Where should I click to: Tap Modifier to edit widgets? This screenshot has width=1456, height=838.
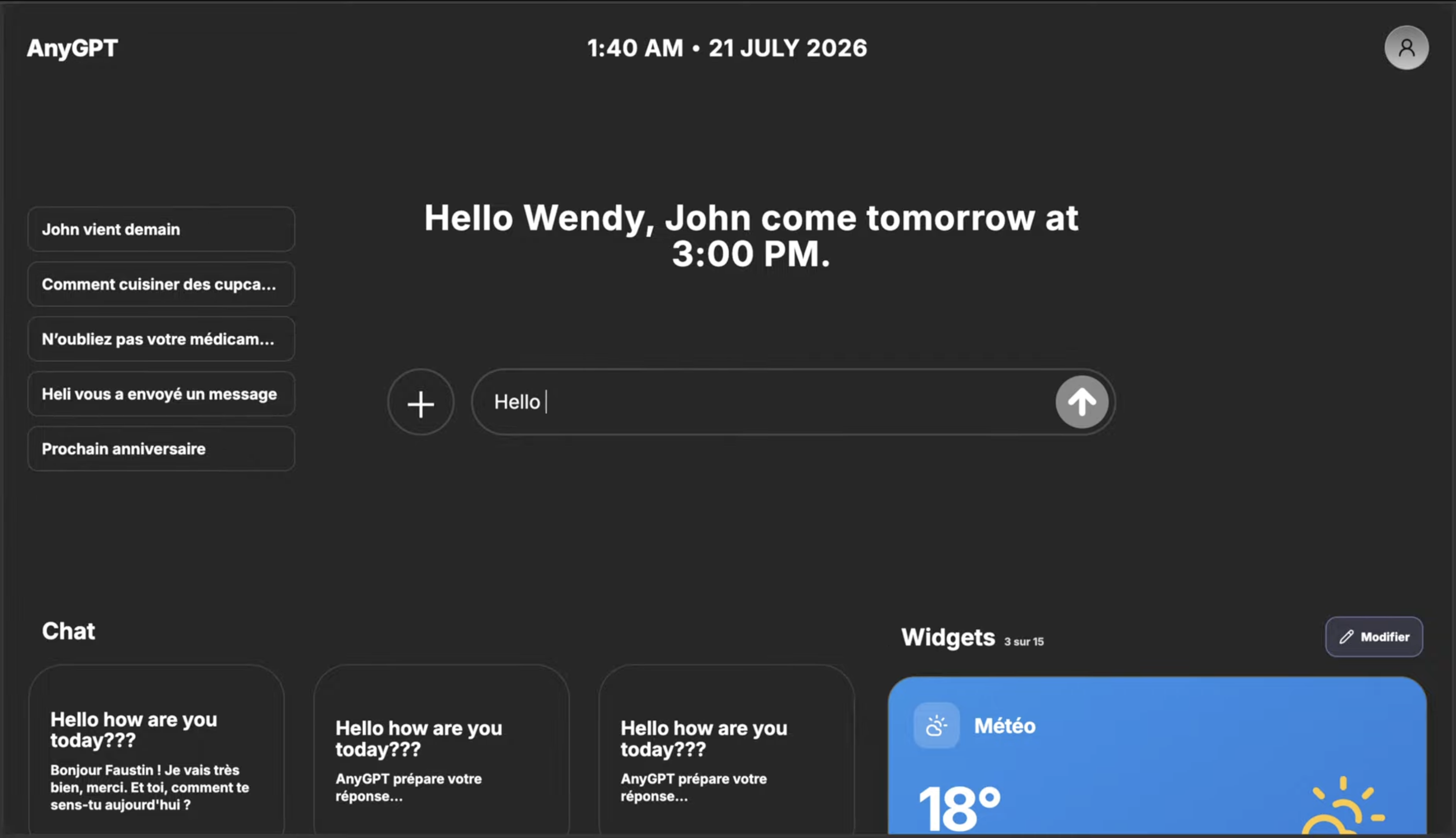1374,637
